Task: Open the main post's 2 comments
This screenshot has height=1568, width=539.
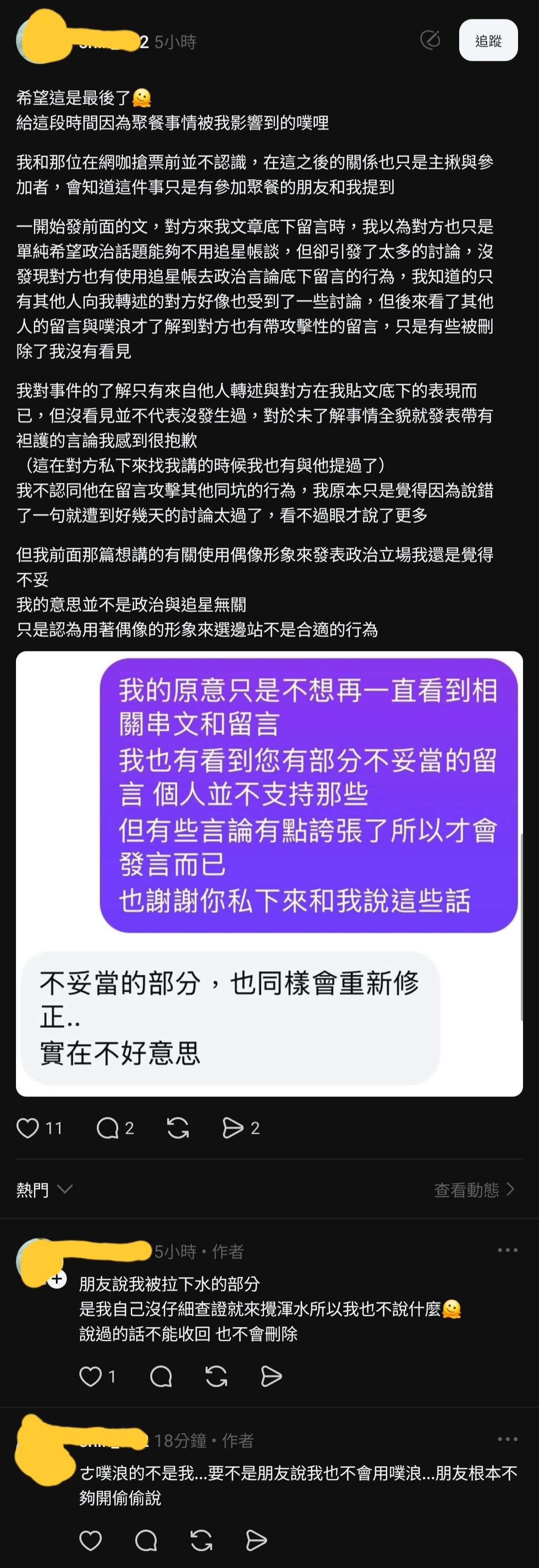Action: point(108,1128)
